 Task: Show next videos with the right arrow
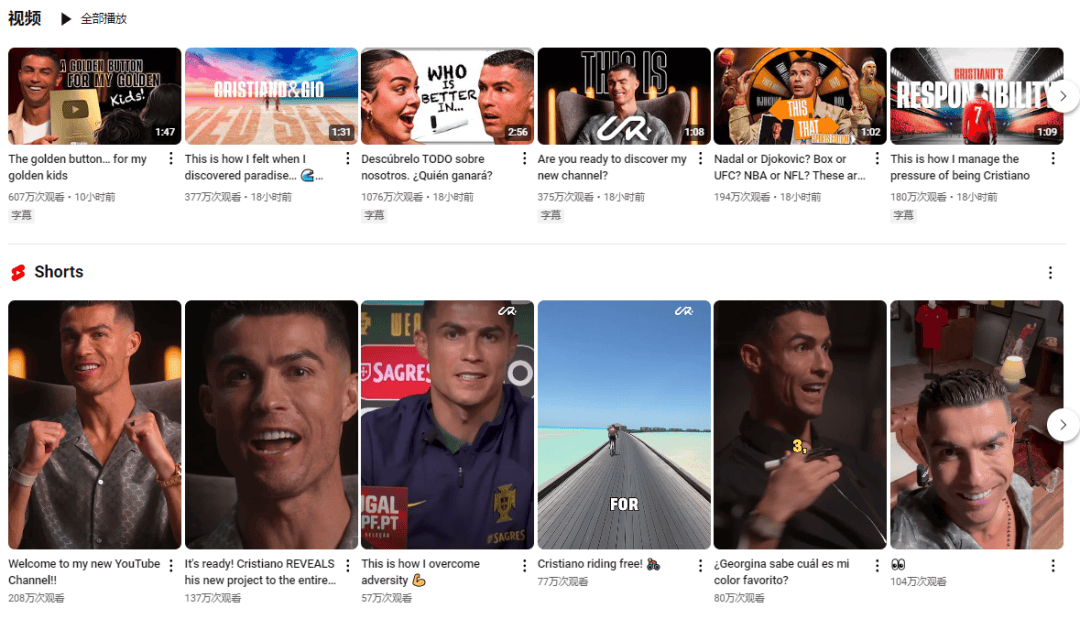(x=1063, y=96)
